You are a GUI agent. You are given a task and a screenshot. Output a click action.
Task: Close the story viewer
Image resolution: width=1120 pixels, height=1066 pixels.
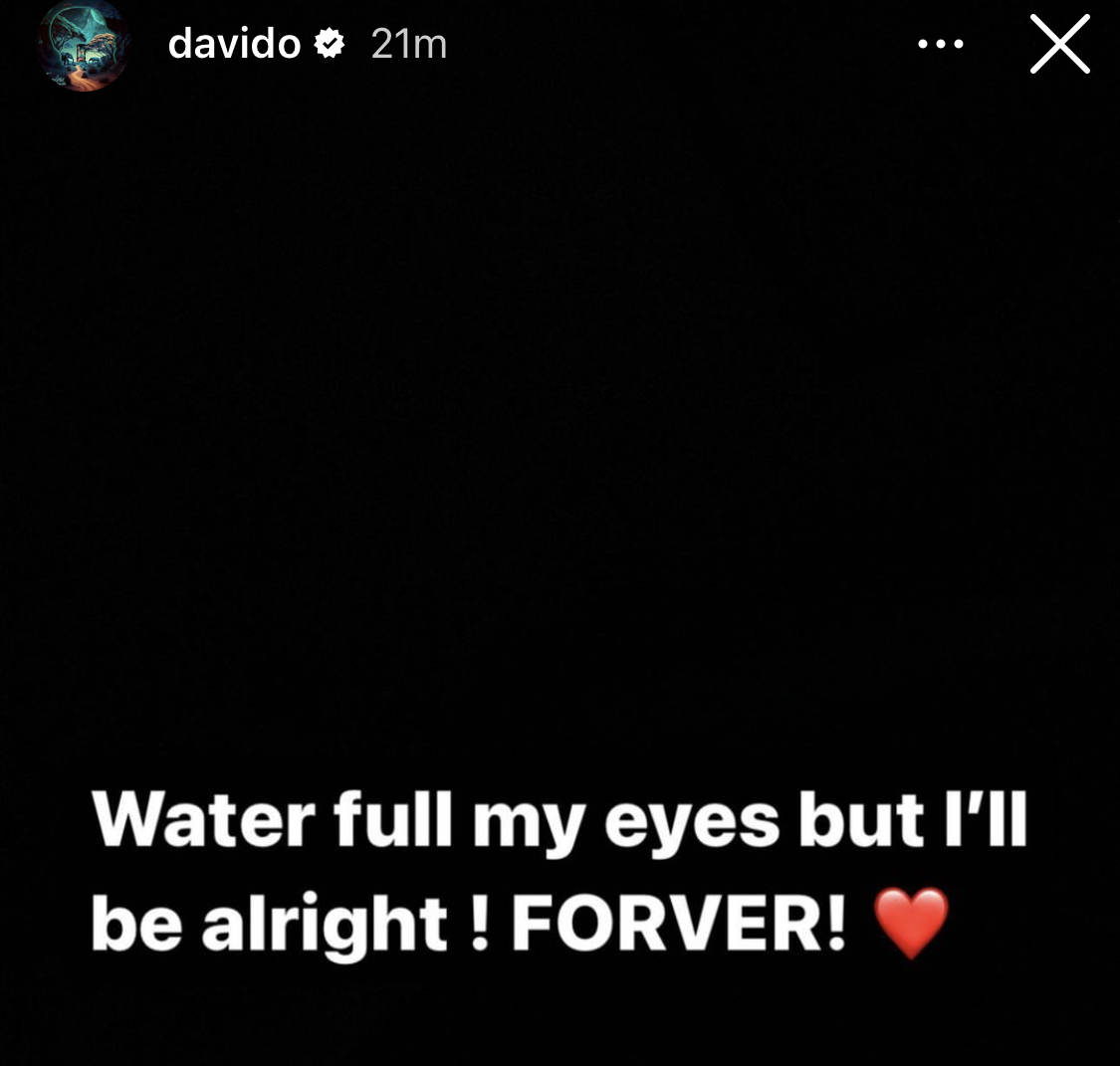click(x=1059, y=45)
